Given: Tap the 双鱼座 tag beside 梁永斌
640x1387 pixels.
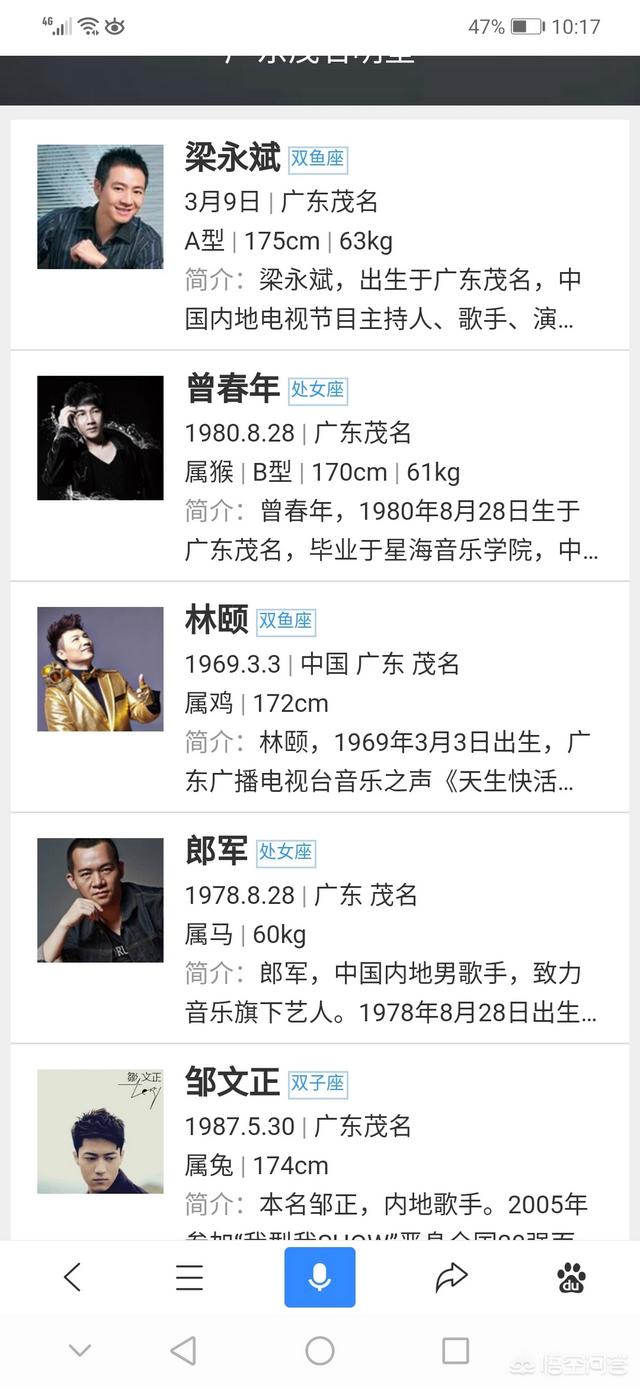Looking at the screenshot, I should tap(318, 159).
